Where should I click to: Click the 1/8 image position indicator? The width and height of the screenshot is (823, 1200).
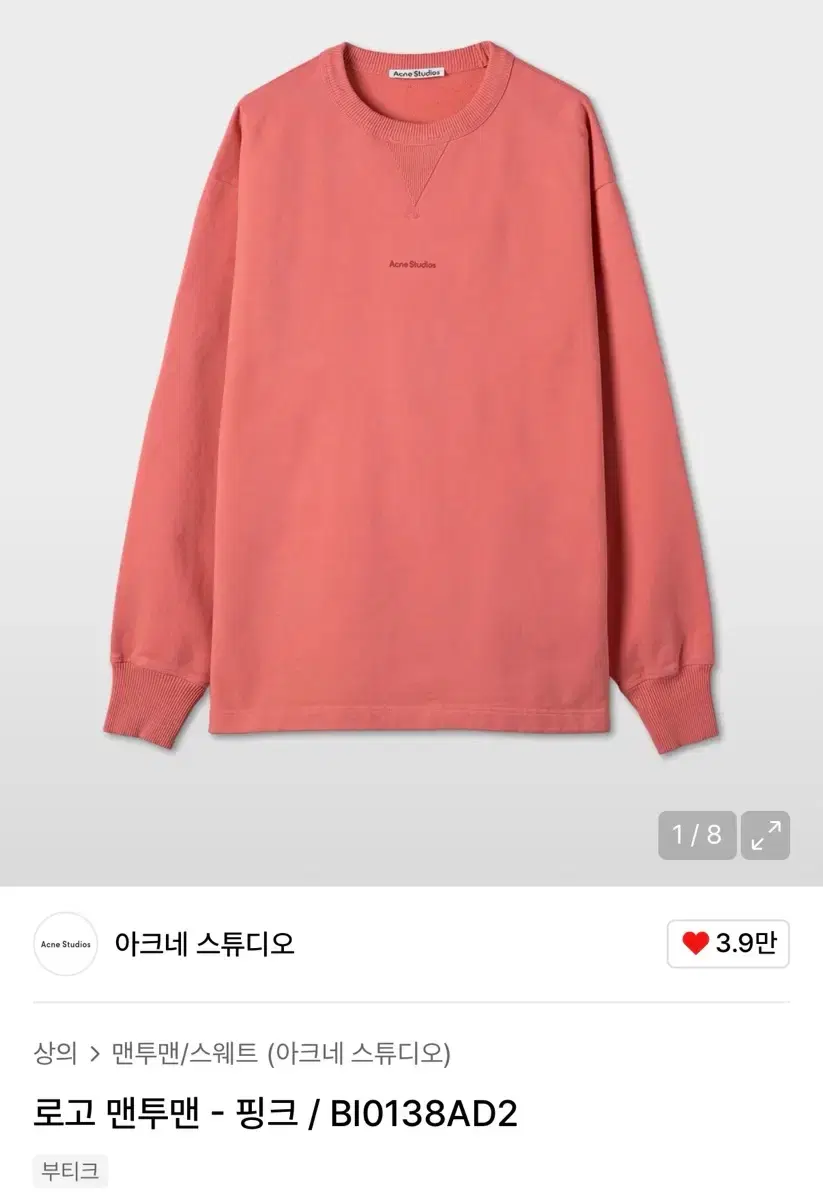pyautogui.click(x=695, y=832)
